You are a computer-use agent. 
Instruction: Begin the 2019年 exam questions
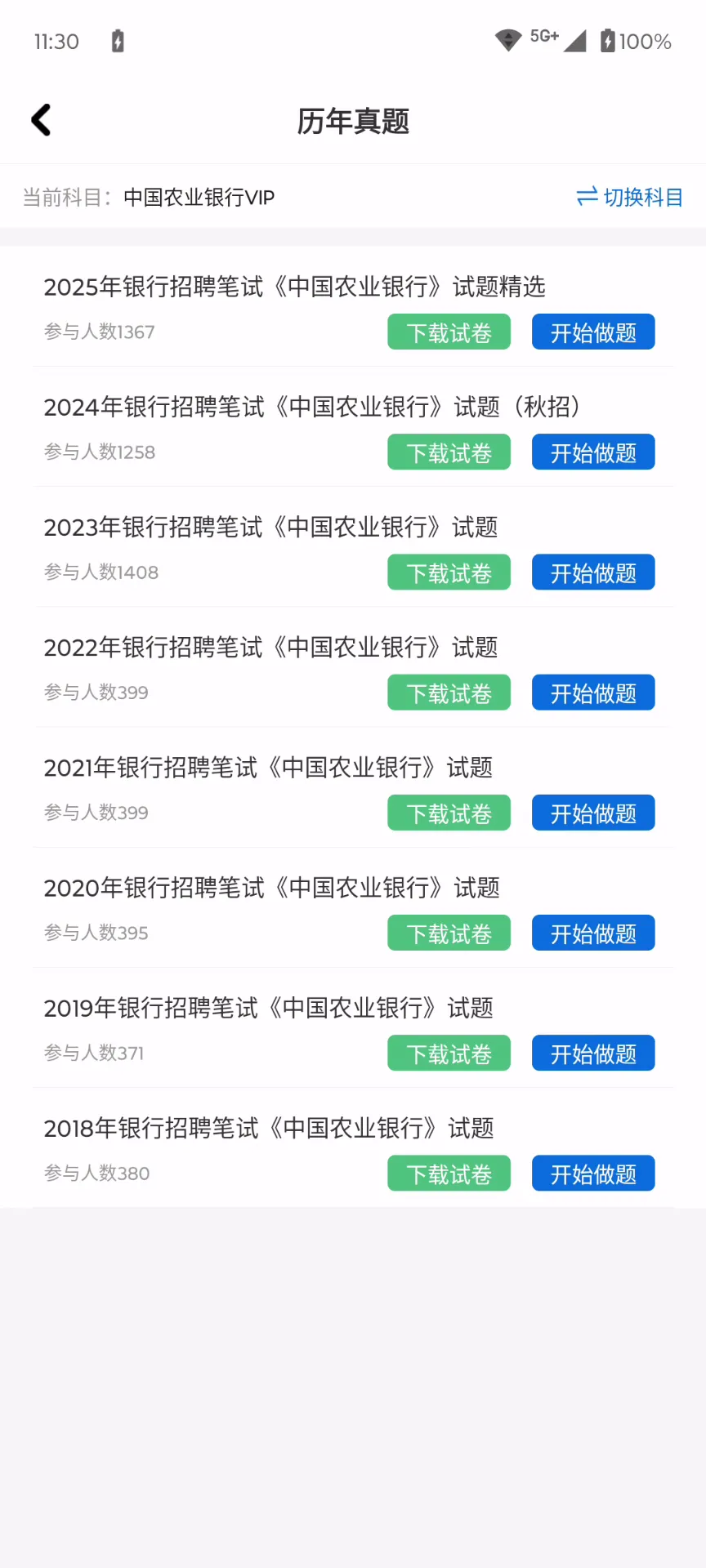[x=593, y=1053]
